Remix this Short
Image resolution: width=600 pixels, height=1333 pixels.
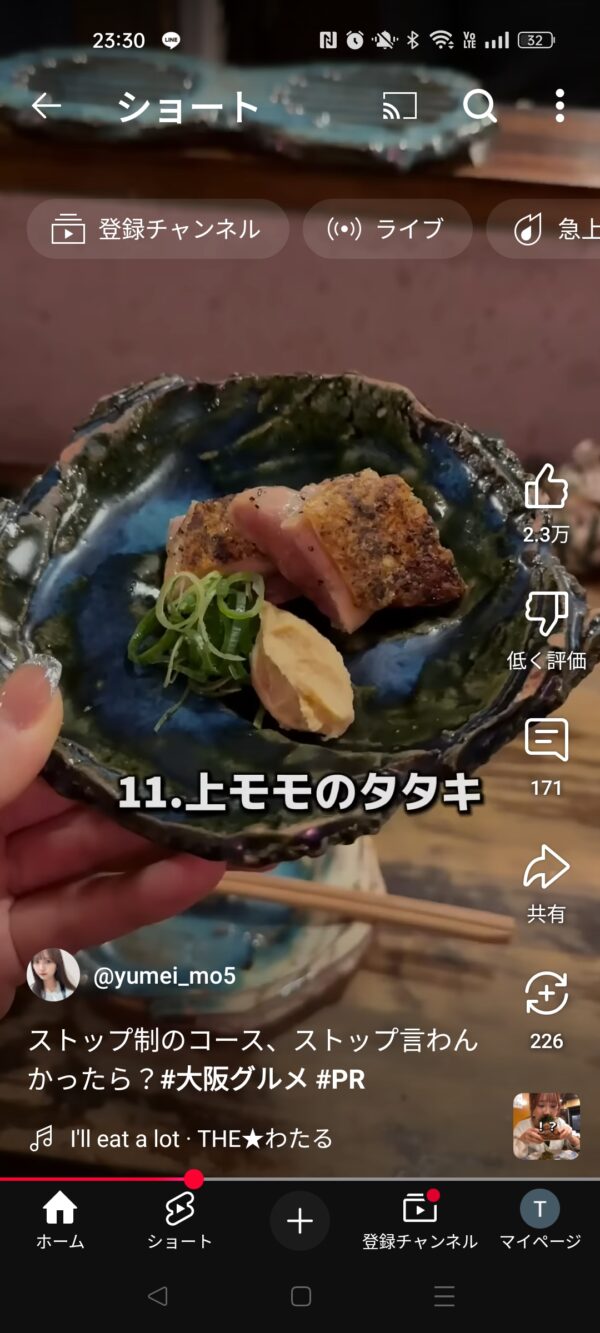tap(546, 995)
